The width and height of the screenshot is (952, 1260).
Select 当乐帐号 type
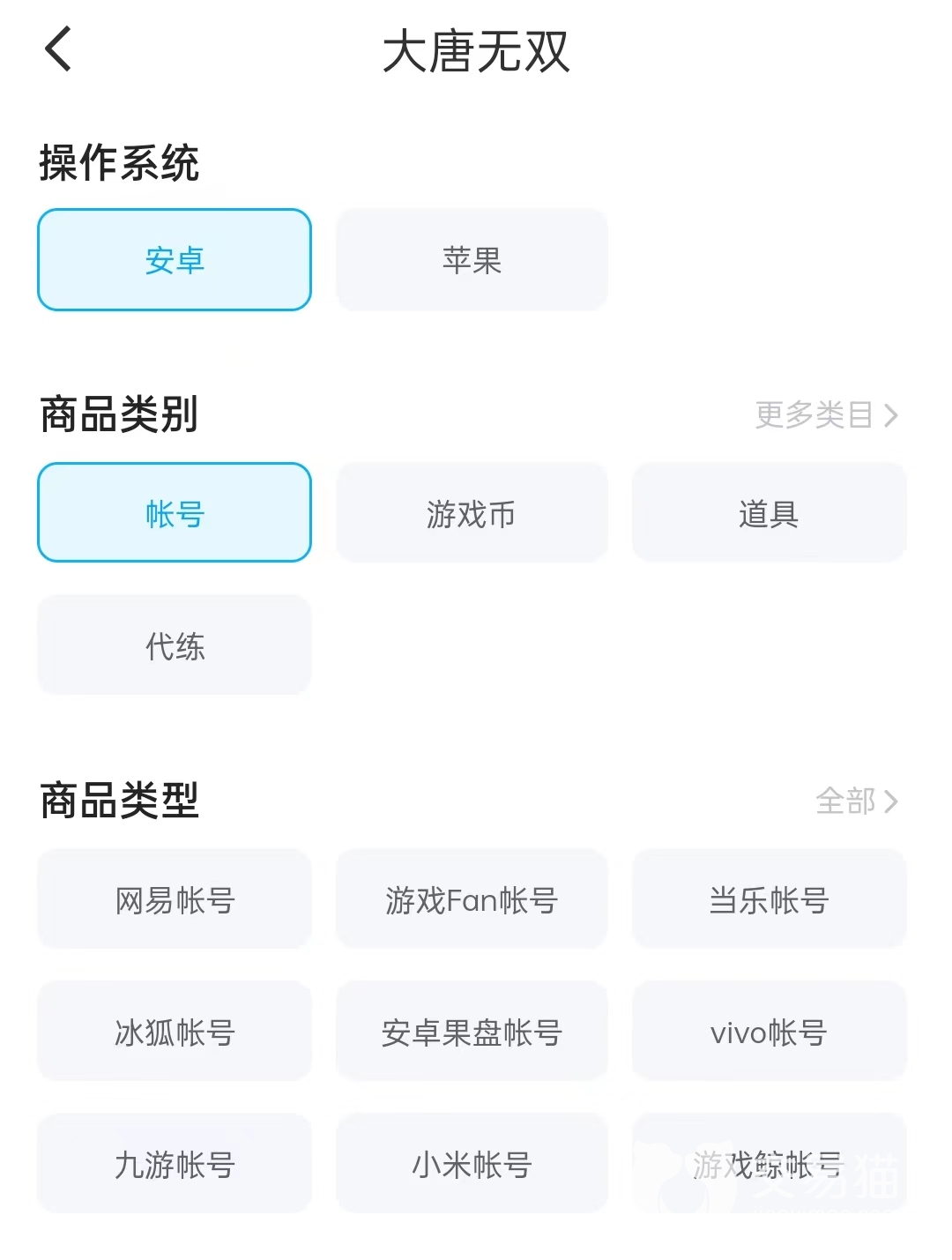tap(769, 899)
